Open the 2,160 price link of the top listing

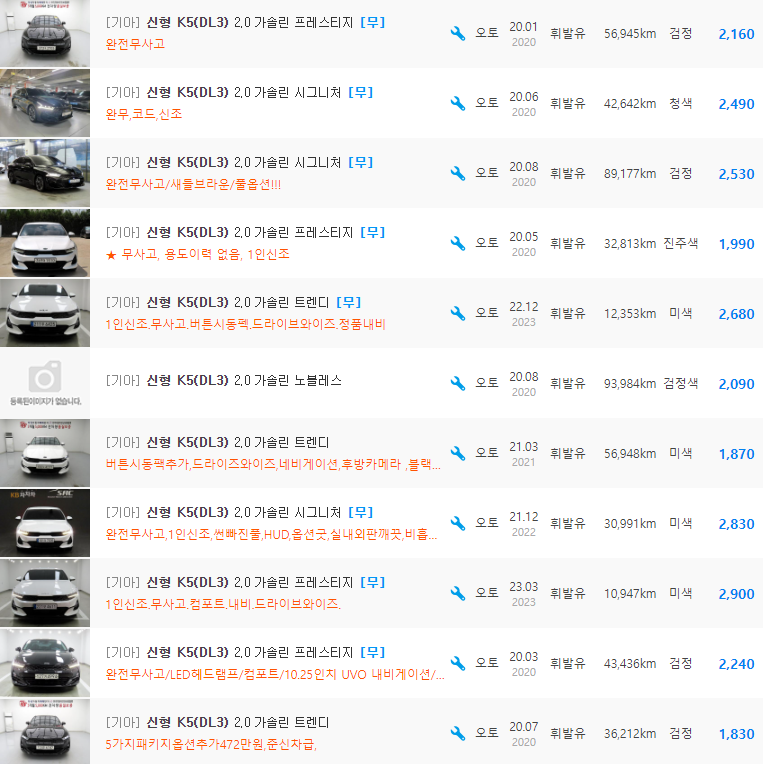(735, 33)
